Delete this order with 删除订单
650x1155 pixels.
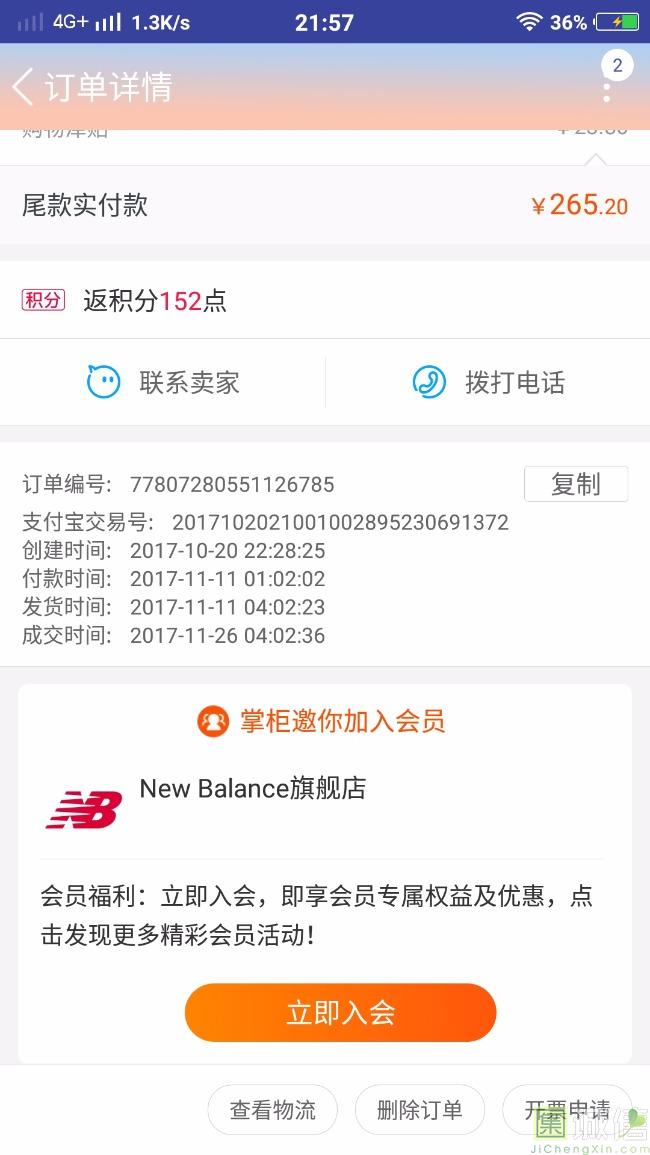point(419,1109)
